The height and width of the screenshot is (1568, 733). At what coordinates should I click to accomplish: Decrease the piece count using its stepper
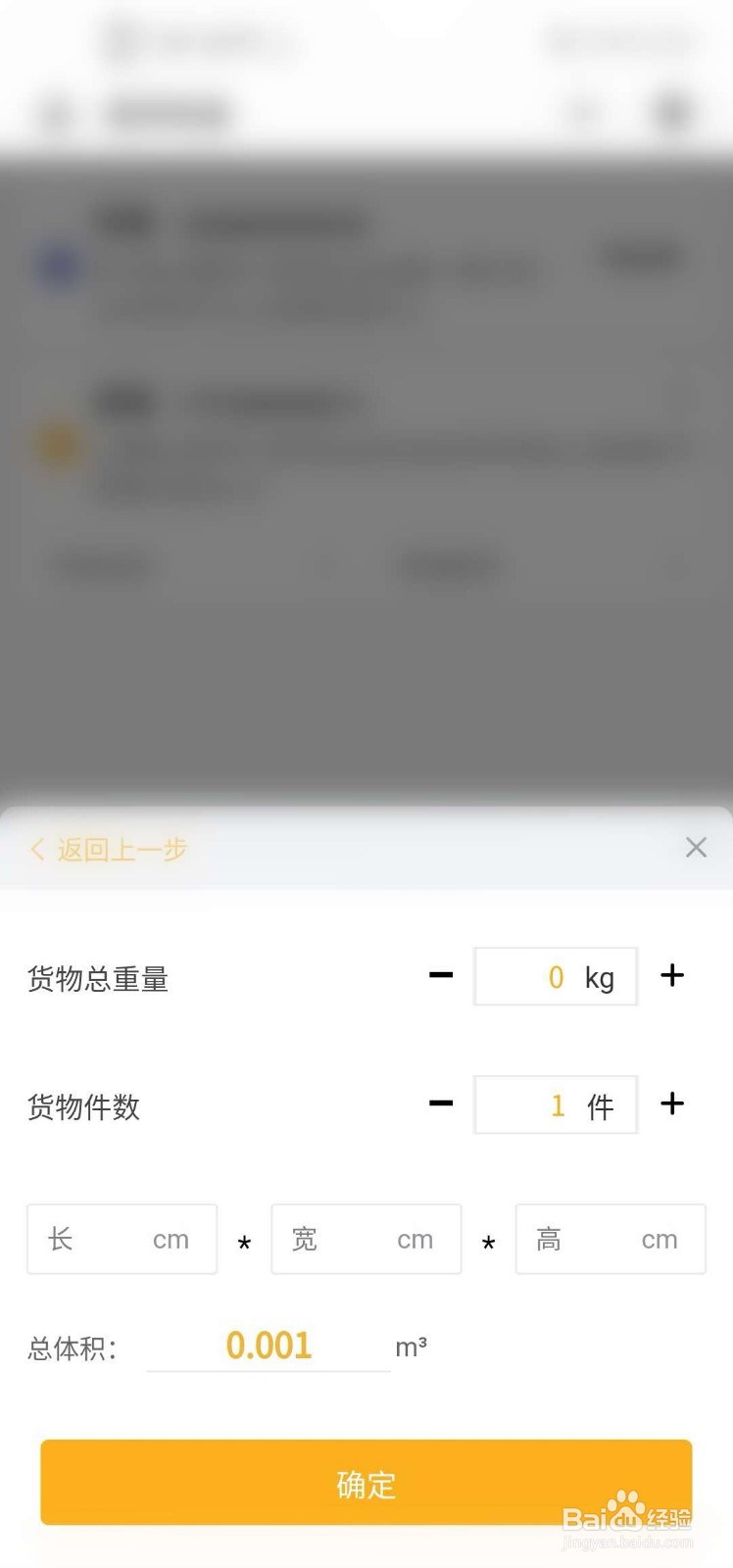coord(442,1104)
